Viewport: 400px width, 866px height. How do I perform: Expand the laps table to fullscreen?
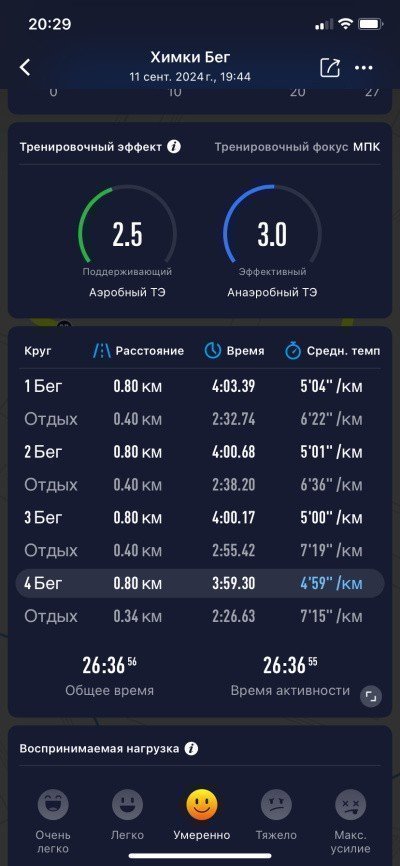pyautogui.click(x=371, y=697)
